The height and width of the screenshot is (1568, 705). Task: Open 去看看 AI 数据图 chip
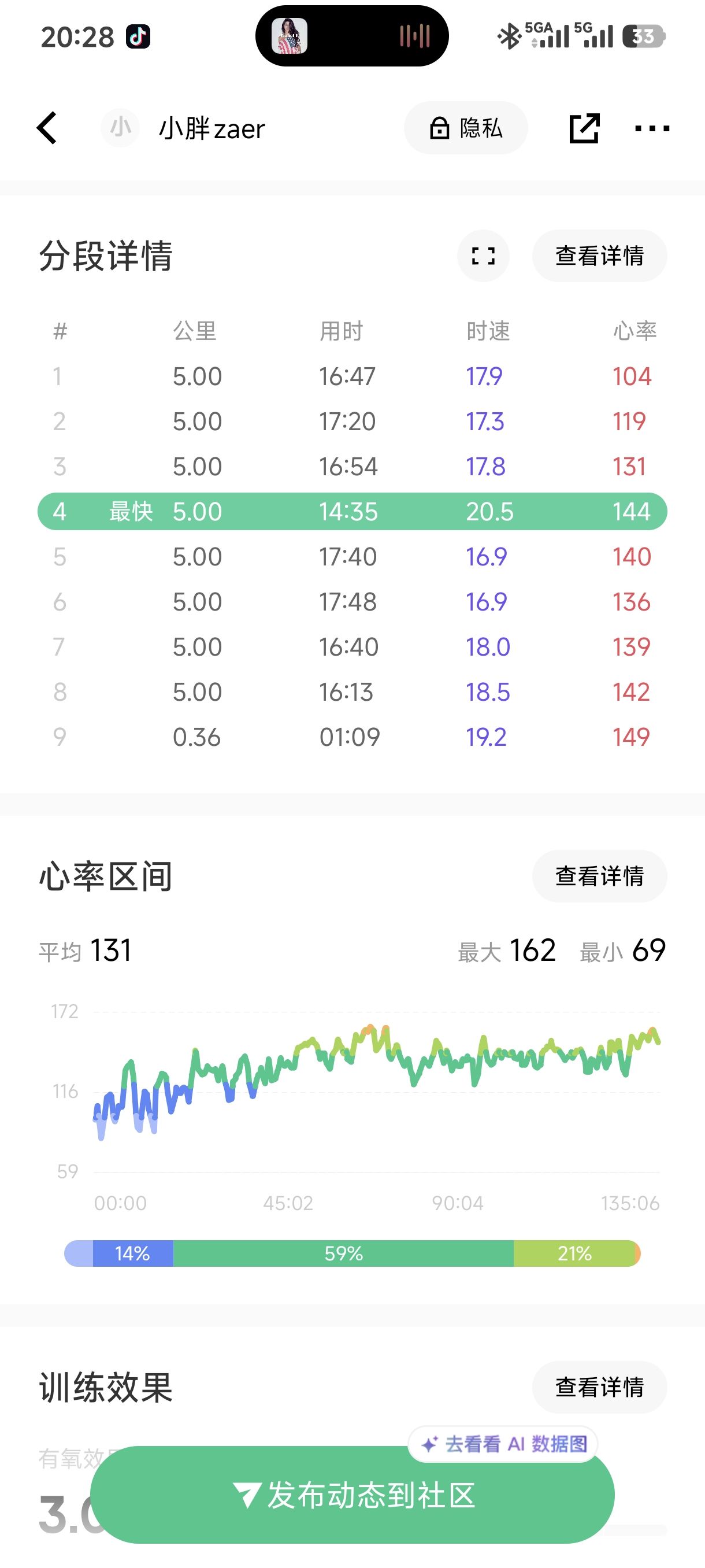pyautogui.click(x=503, y=1444)
